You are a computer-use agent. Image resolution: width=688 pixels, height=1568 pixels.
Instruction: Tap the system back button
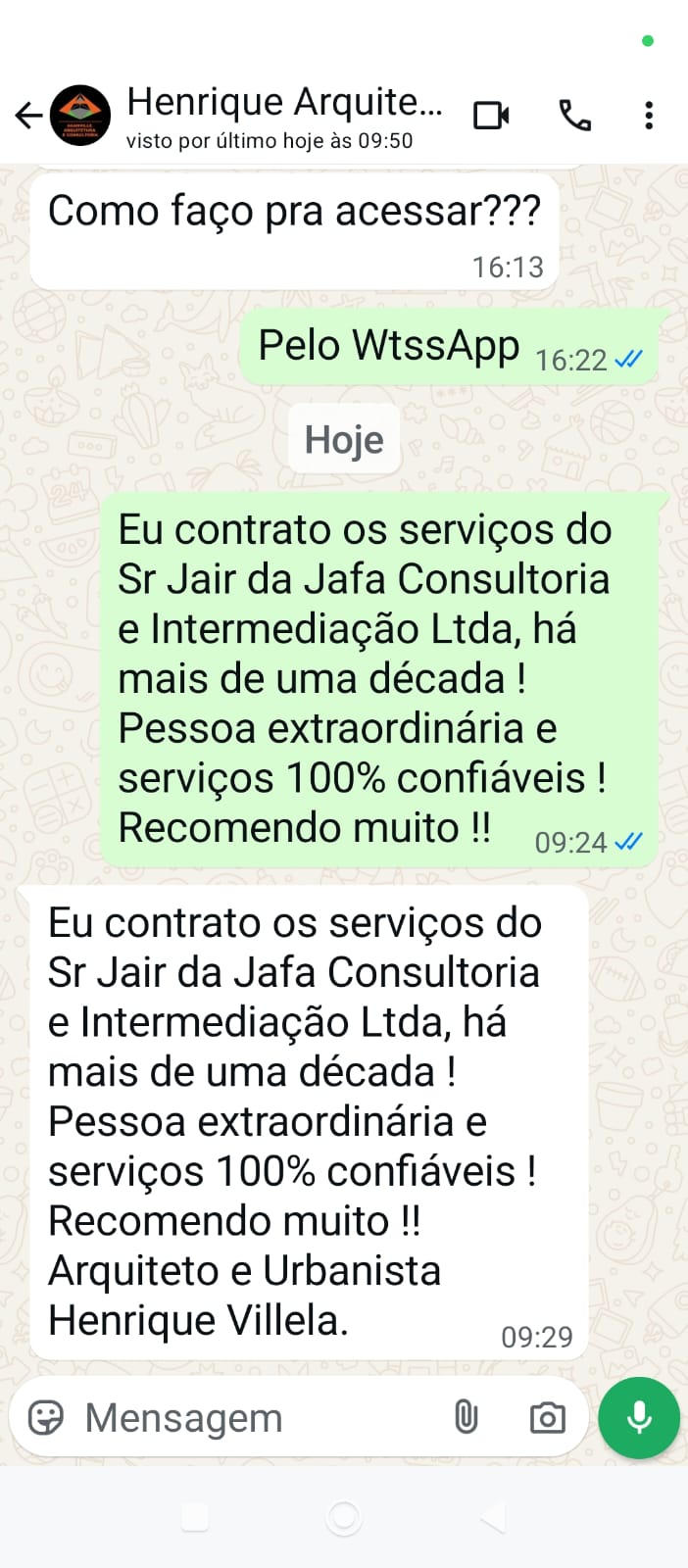coord(493,1518)
